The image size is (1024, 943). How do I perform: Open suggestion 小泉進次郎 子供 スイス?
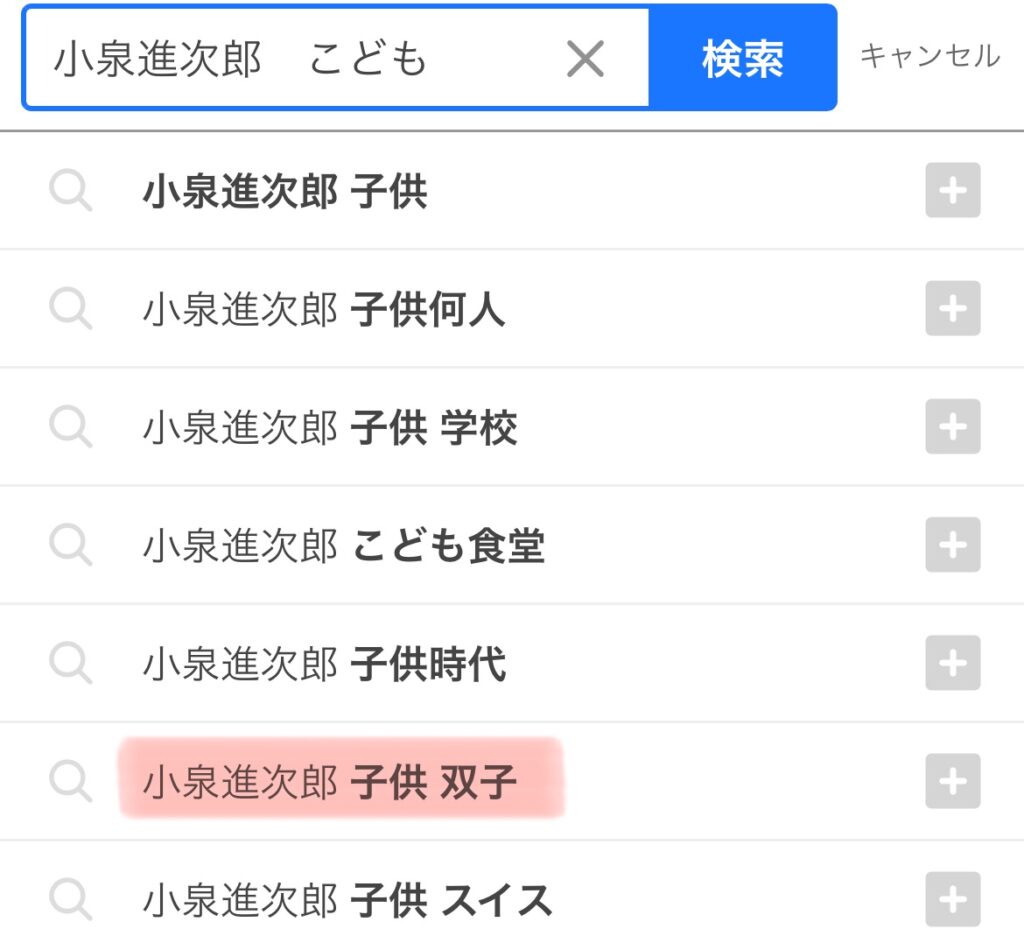(347, 900)
